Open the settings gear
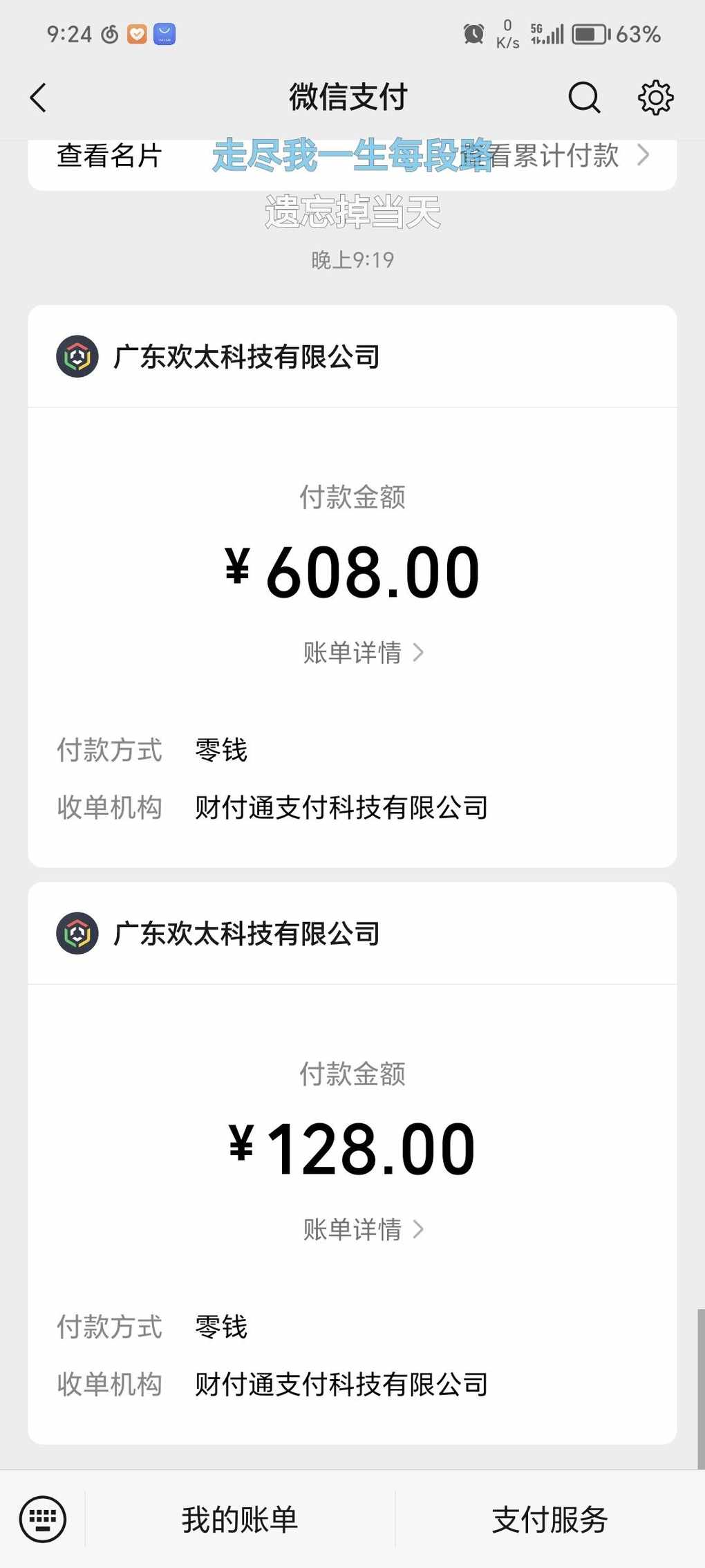 click(655, 98)
